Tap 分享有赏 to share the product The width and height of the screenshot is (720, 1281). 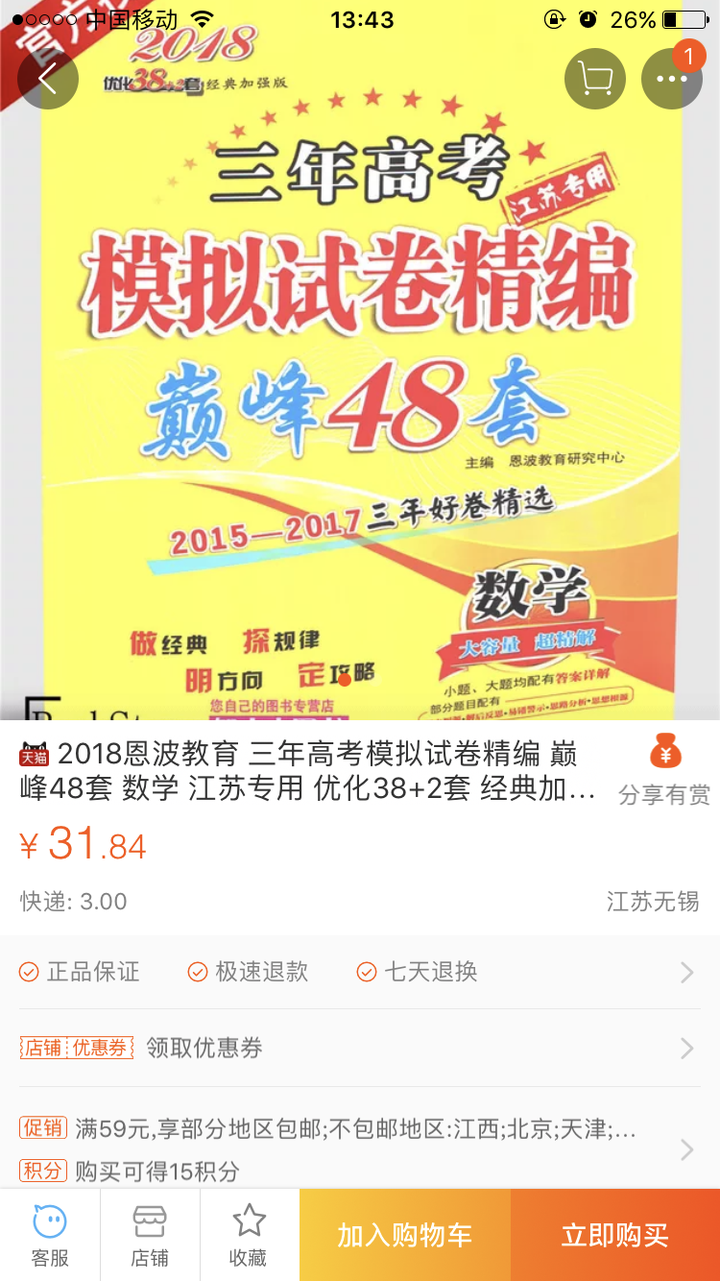pos(664,768)
